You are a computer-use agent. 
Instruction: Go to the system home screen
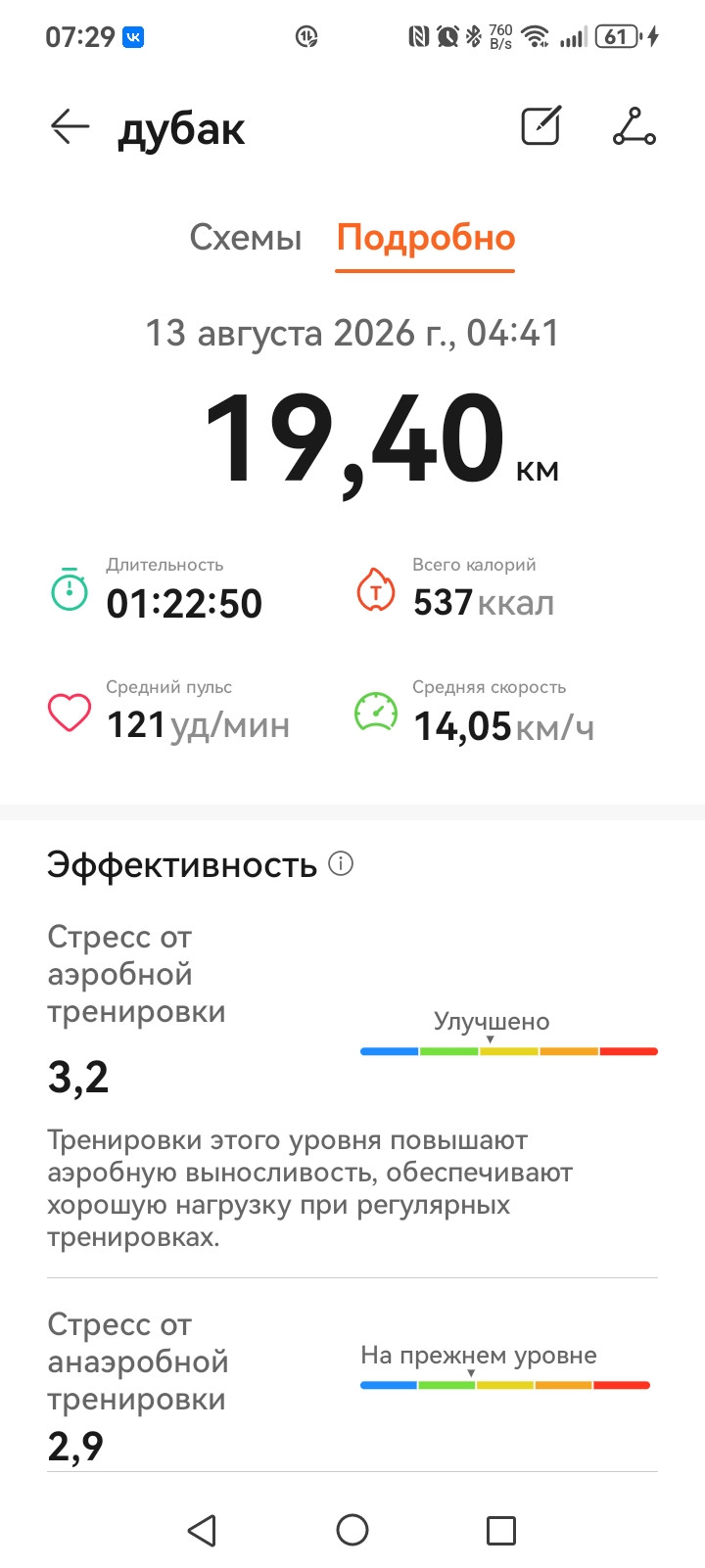352,1530
